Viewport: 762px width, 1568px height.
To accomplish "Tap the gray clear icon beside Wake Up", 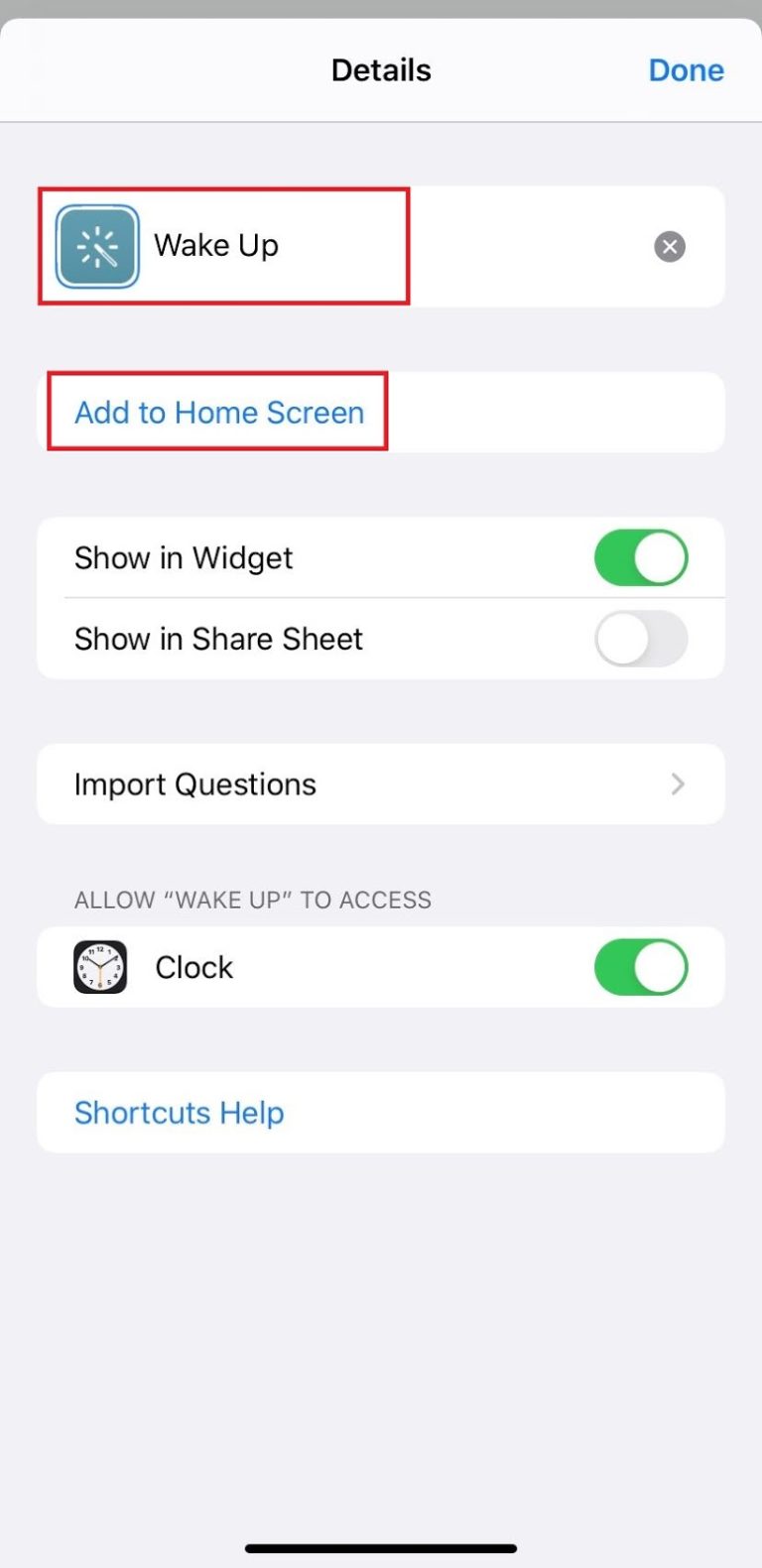I will point(669,247).
